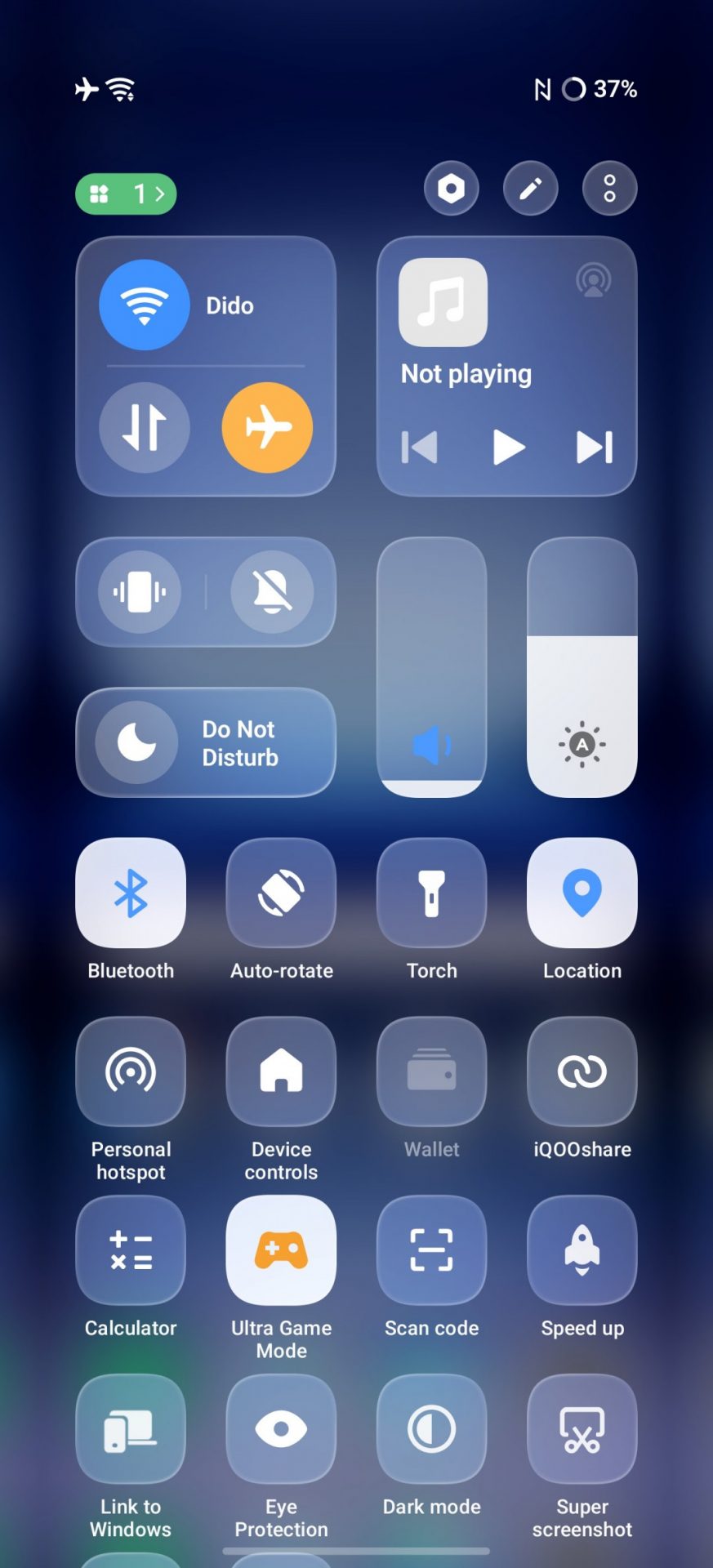Play the media
713x1568 pixels.
point(507,447)
